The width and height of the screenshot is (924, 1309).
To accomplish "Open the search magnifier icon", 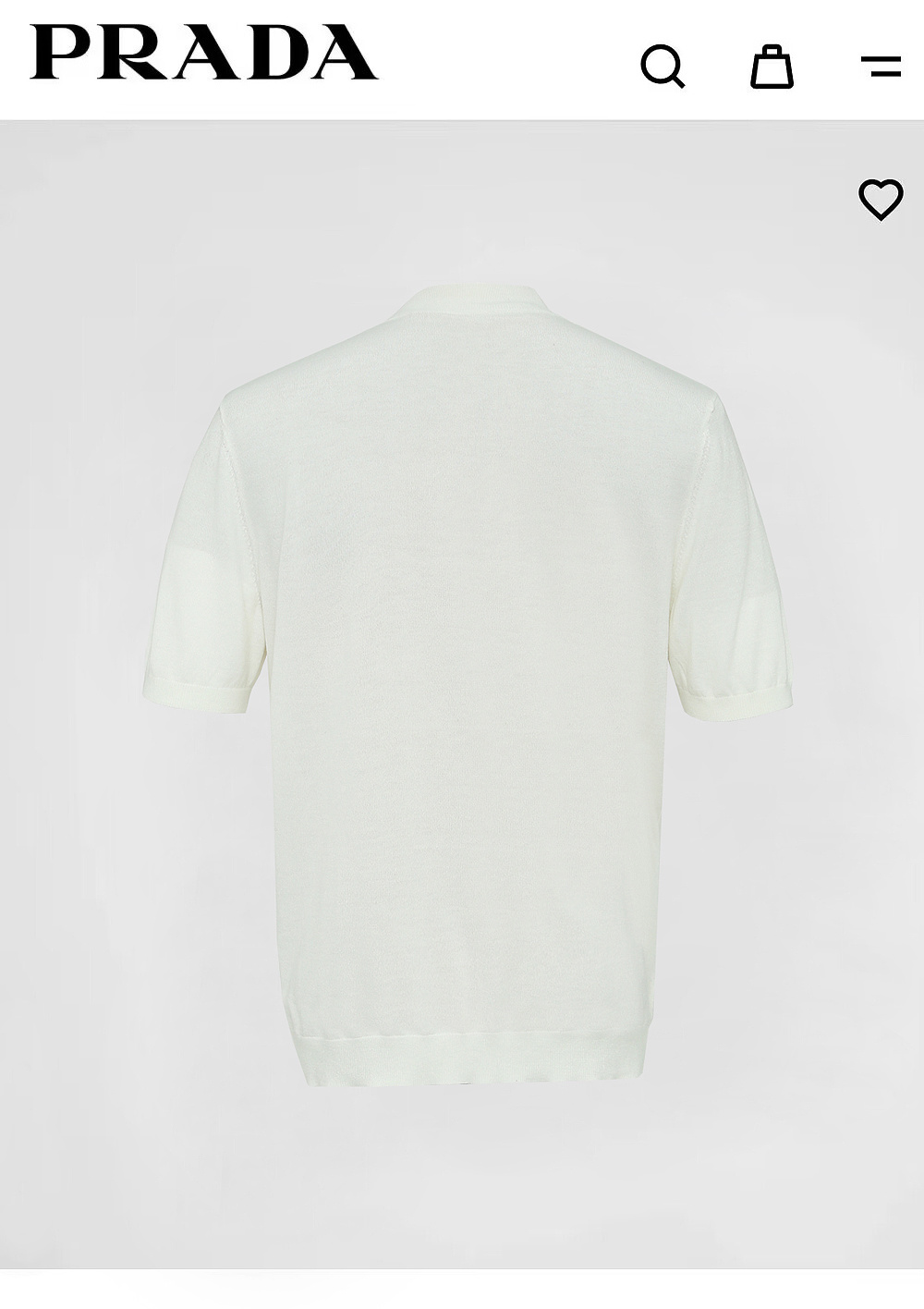I will (663, 66).
